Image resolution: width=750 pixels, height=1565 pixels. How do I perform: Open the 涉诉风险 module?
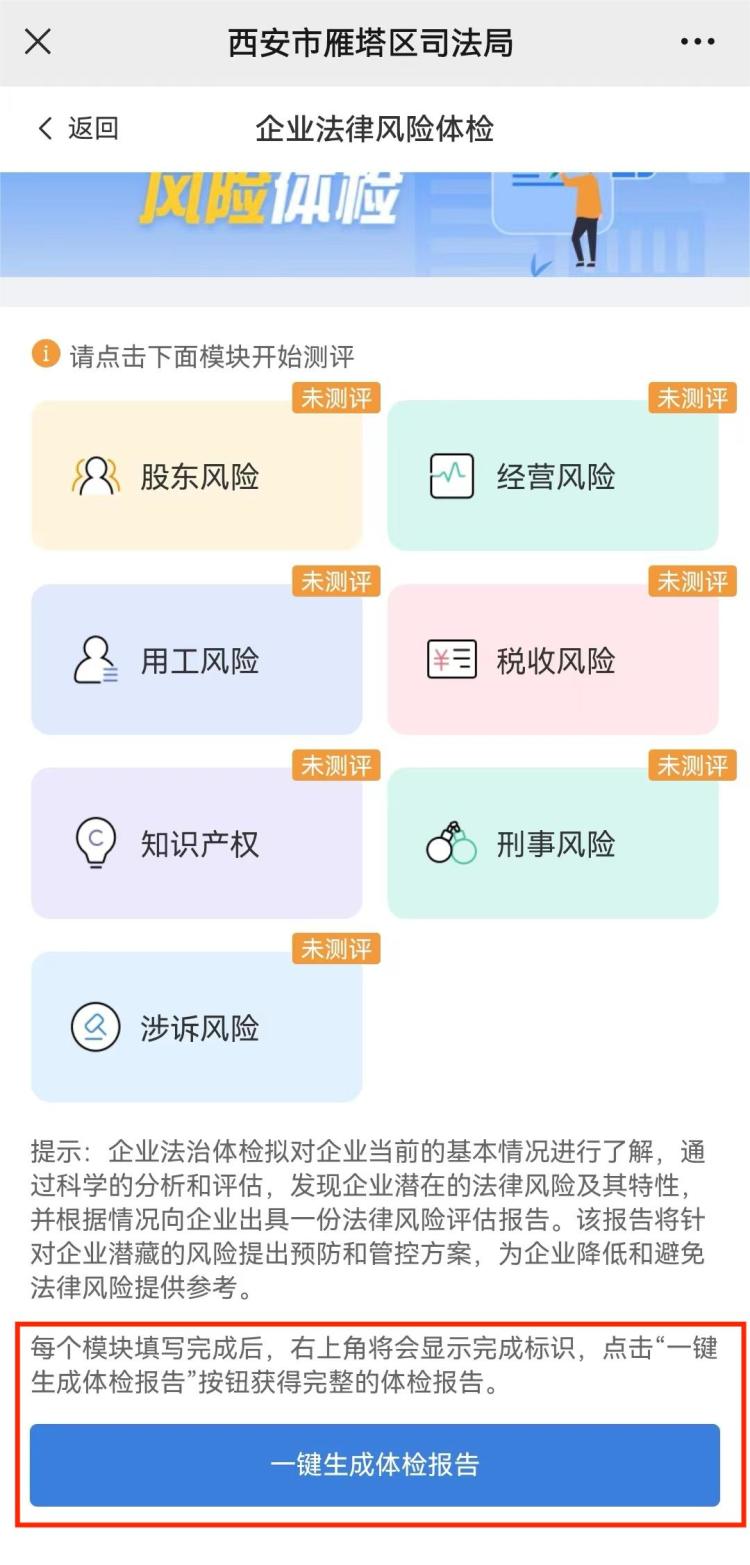point(197,1027)
